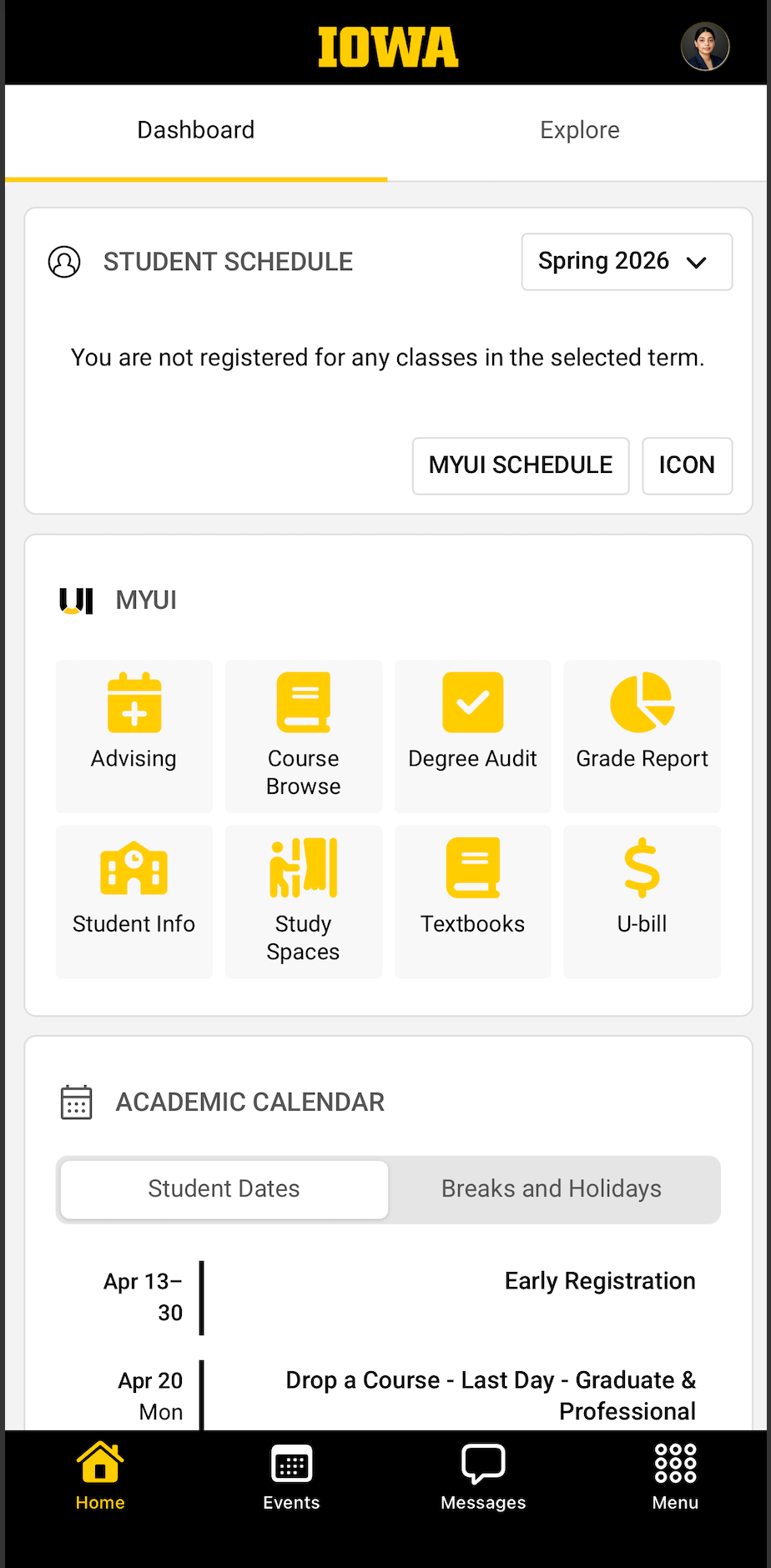Open the profile avatar menu

[705, 46]
